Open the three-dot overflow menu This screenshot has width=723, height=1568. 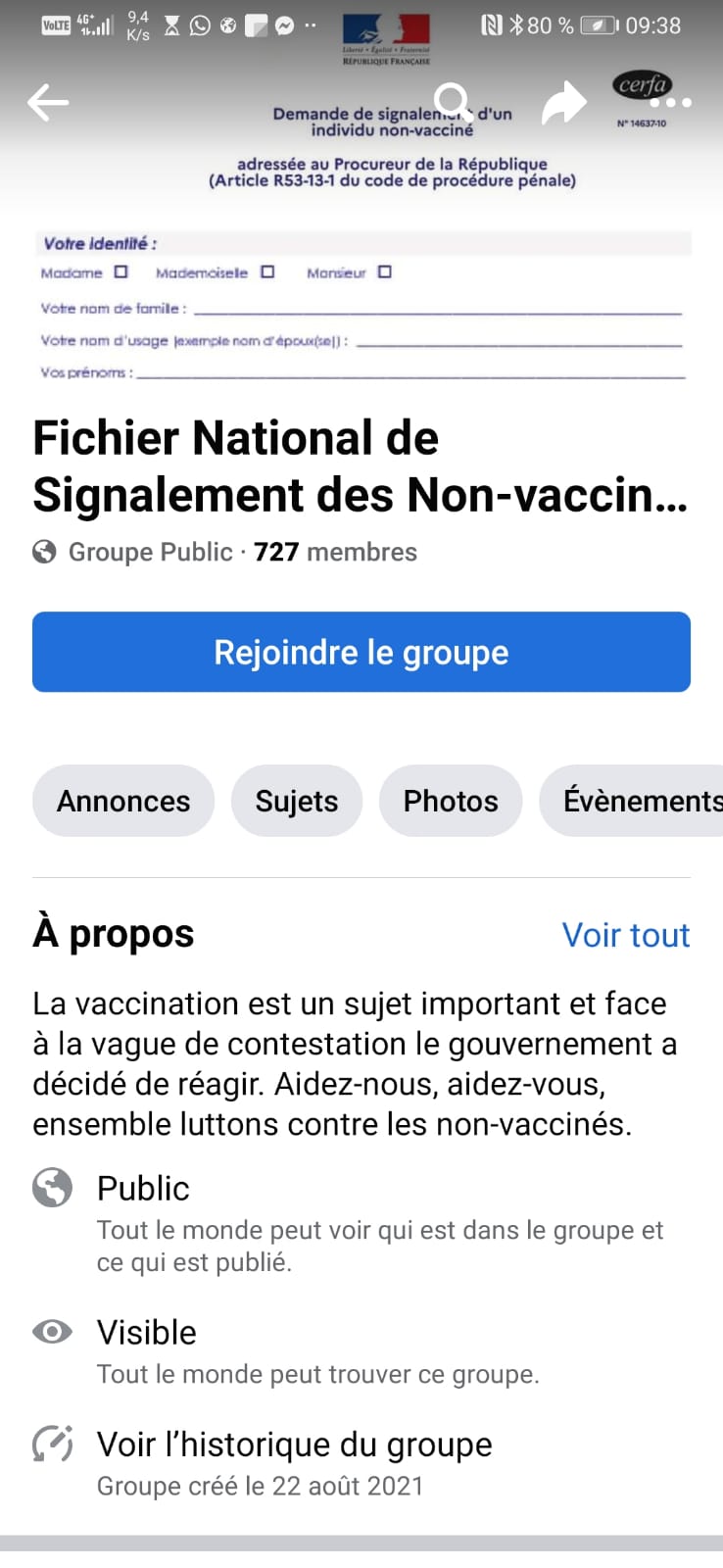tap(671, 102)
